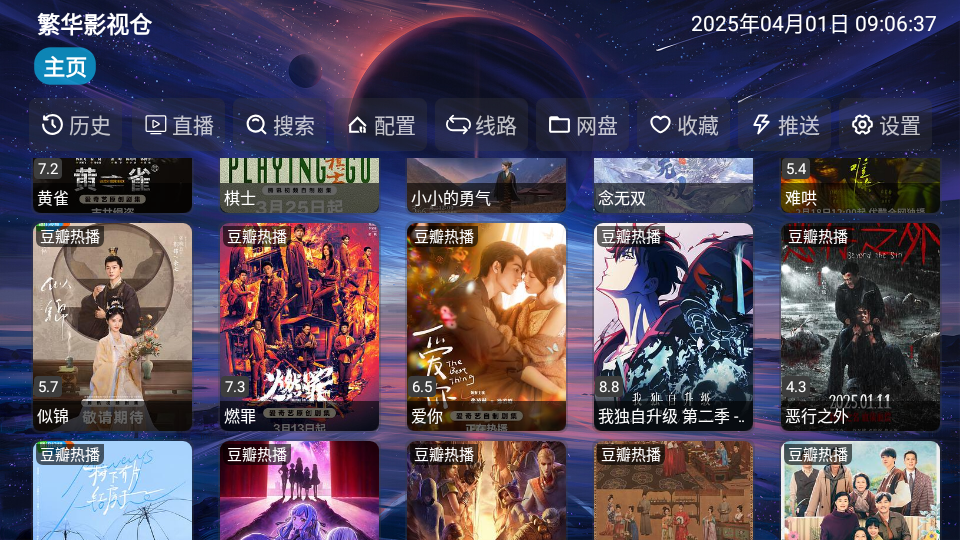The image size is (960, 540).
Task: Open 直播 live streaming
Action: click(180, 125)
